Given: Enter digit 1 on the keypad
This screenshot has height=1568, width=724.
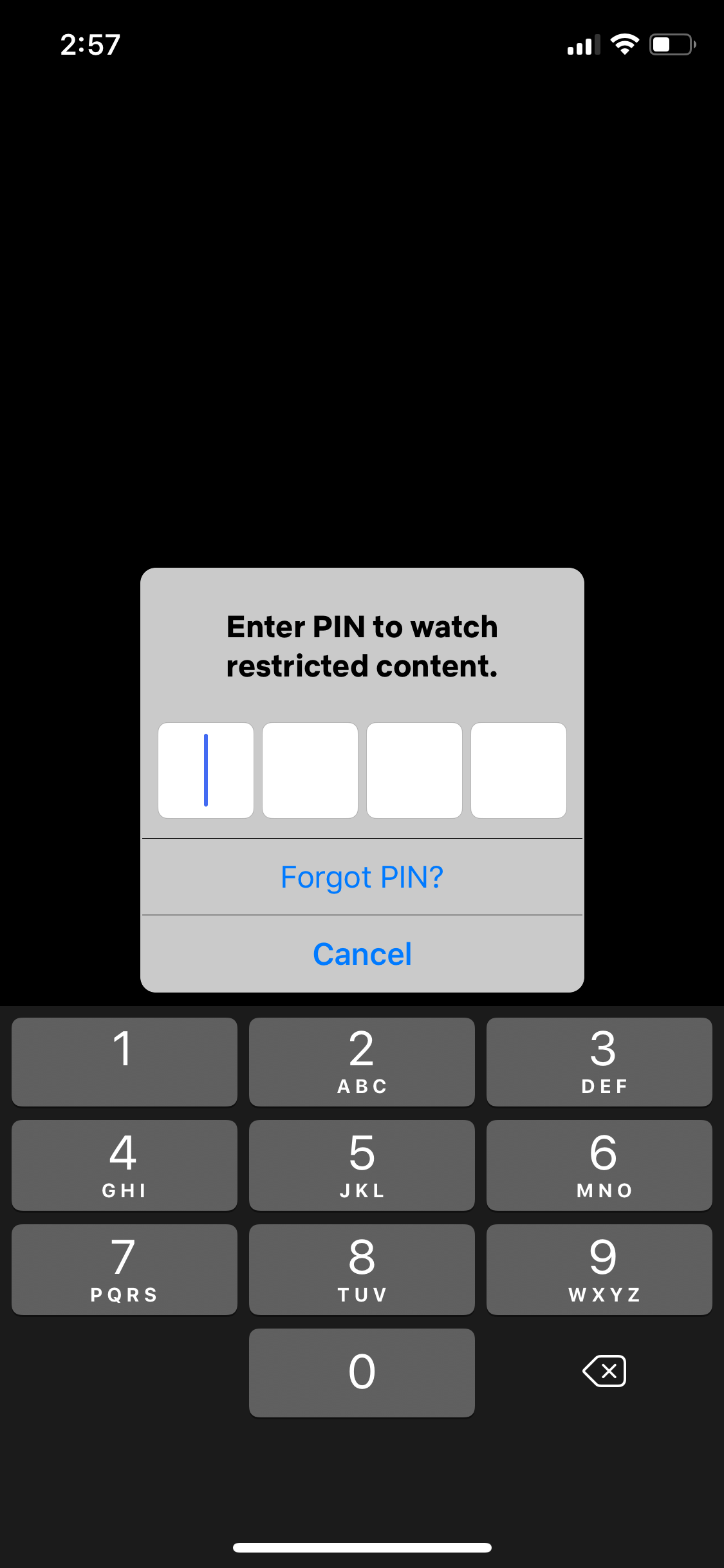Looking at the screenshot, I should pos(124,1062).
